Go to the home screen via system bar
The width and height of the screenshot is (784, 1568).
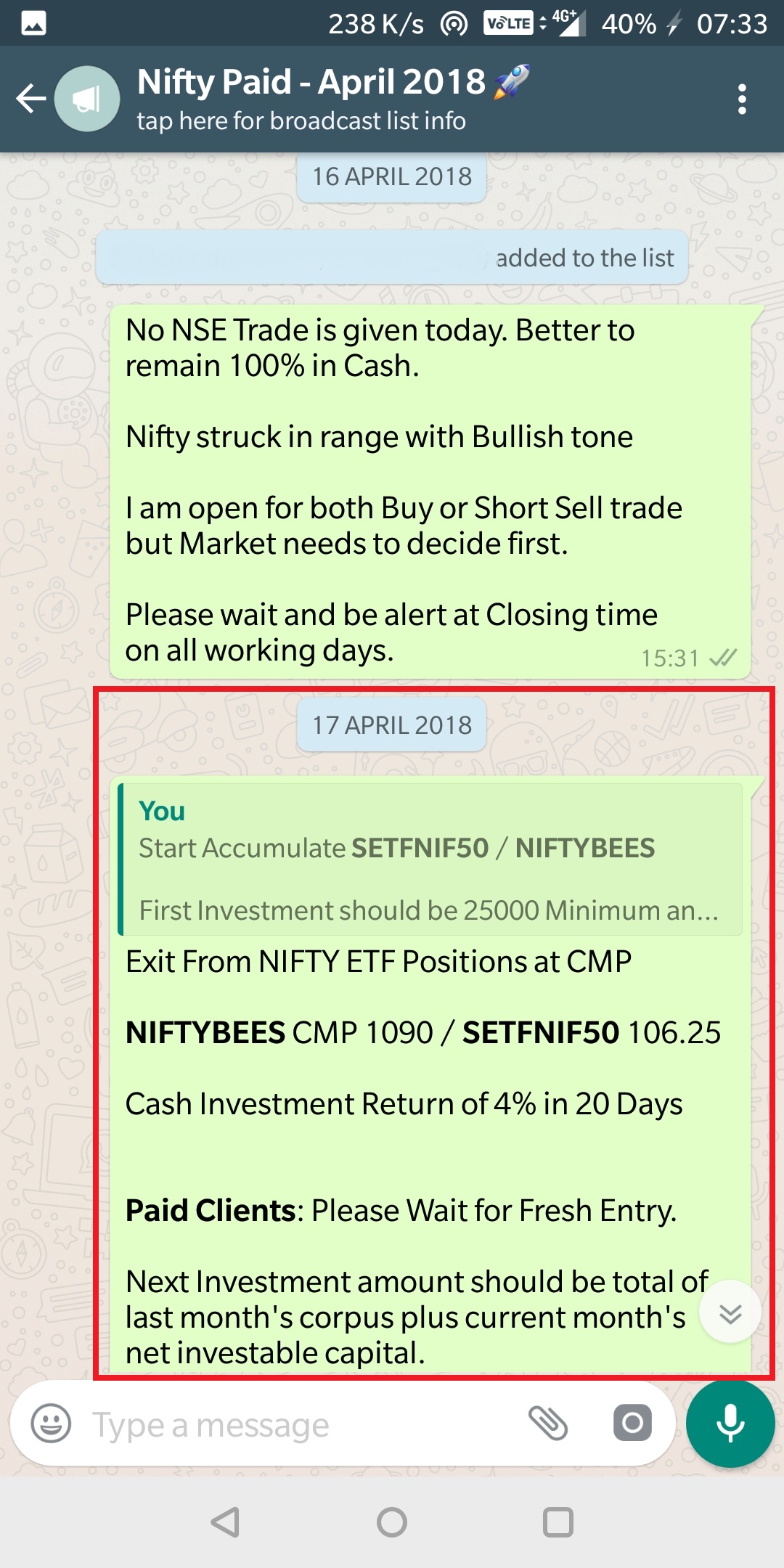point(392,1522)
